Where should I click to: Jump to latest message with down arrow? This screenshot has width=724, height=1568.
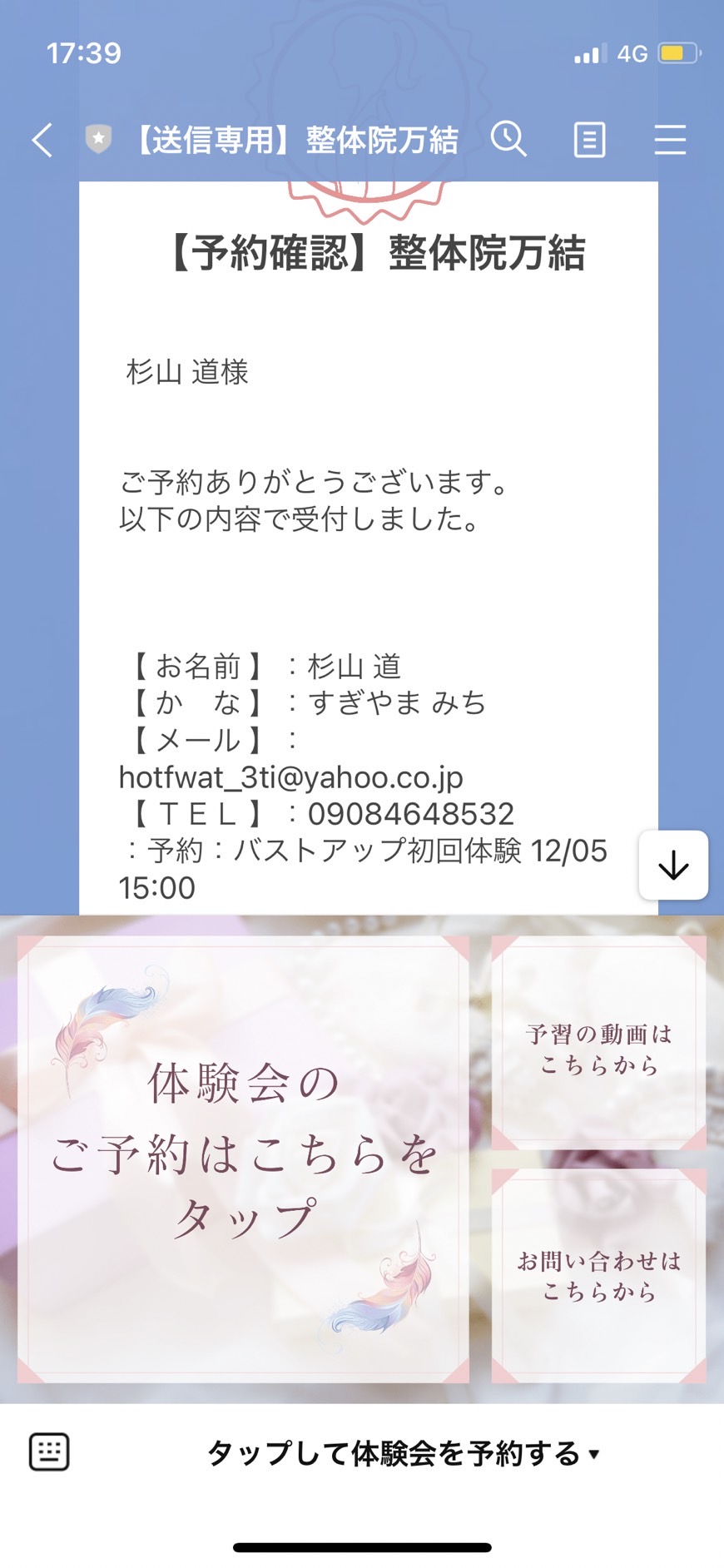tap(673, 866)
